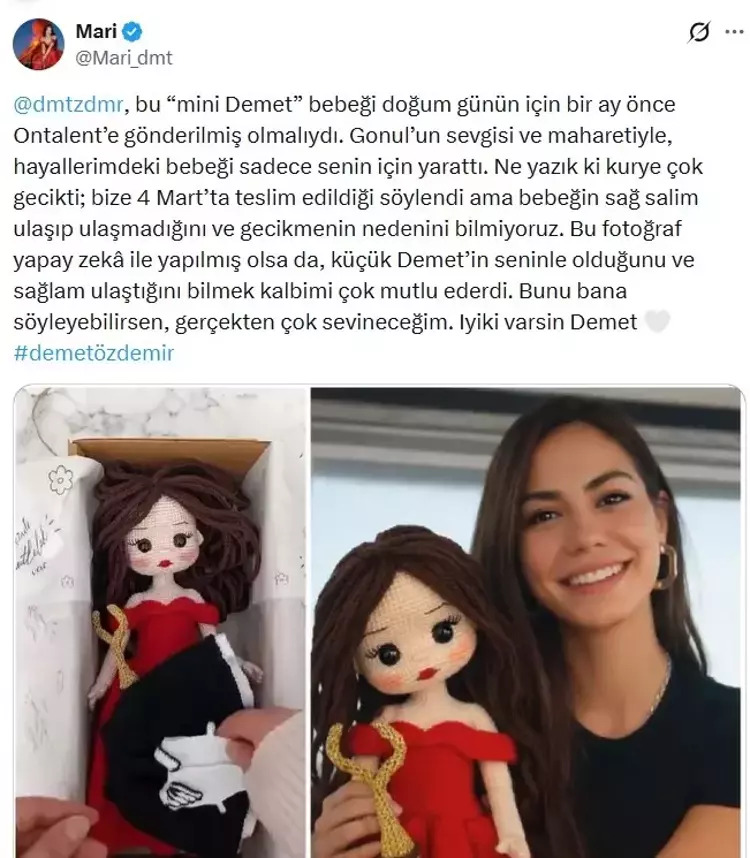Tap the Grok explain icon
The height and width of the screenshot is (858, 750).
[x=701, y=34]
